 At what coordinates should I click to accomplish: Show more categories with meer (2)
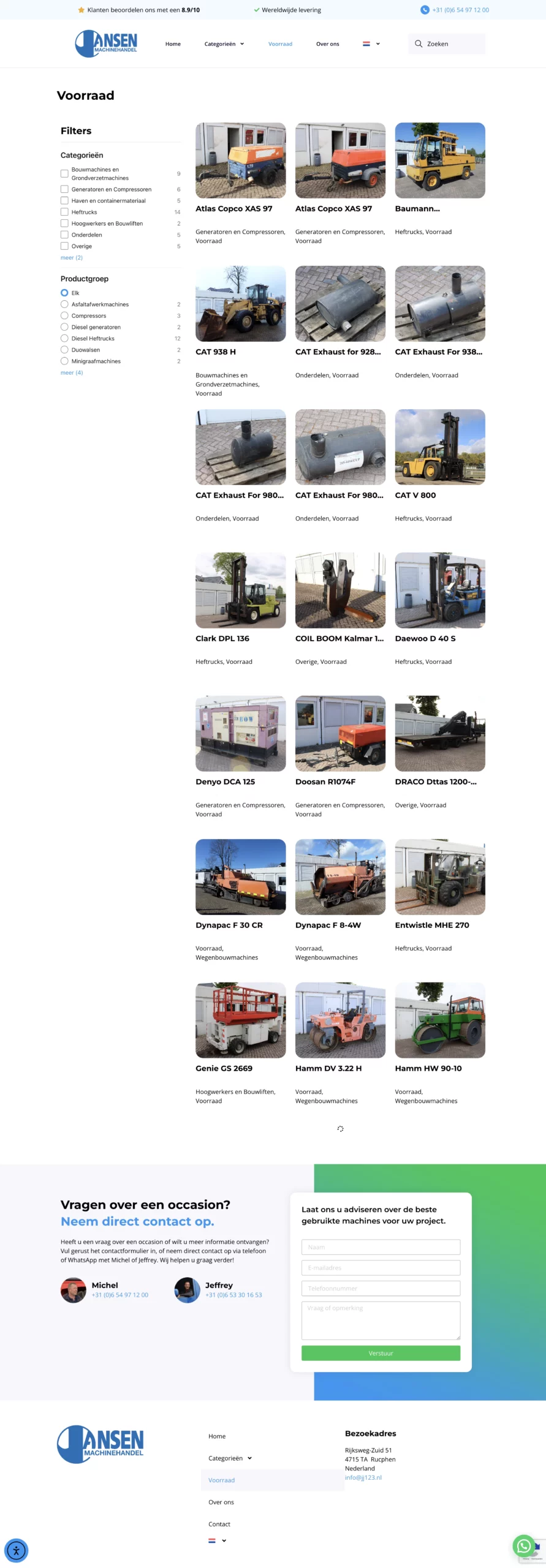coord(72,258)
